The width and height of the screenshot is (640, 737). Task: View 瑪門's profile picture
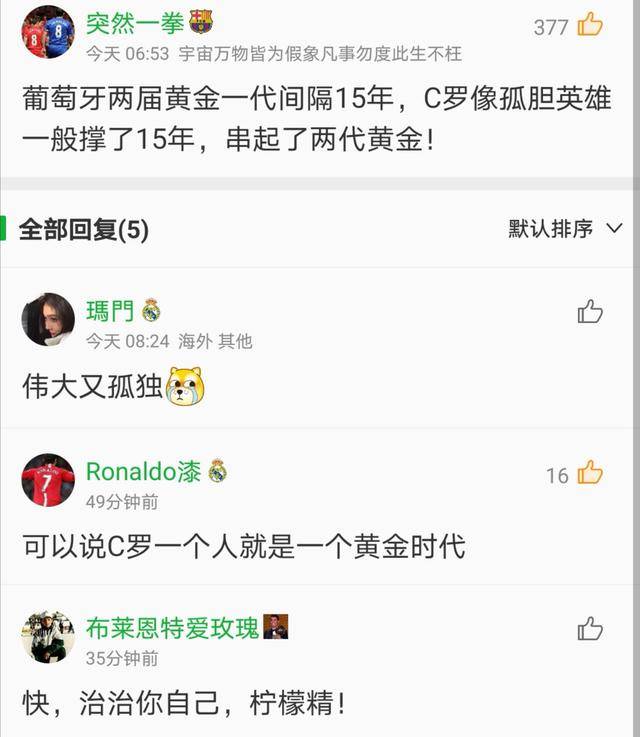tap(48, 319)
